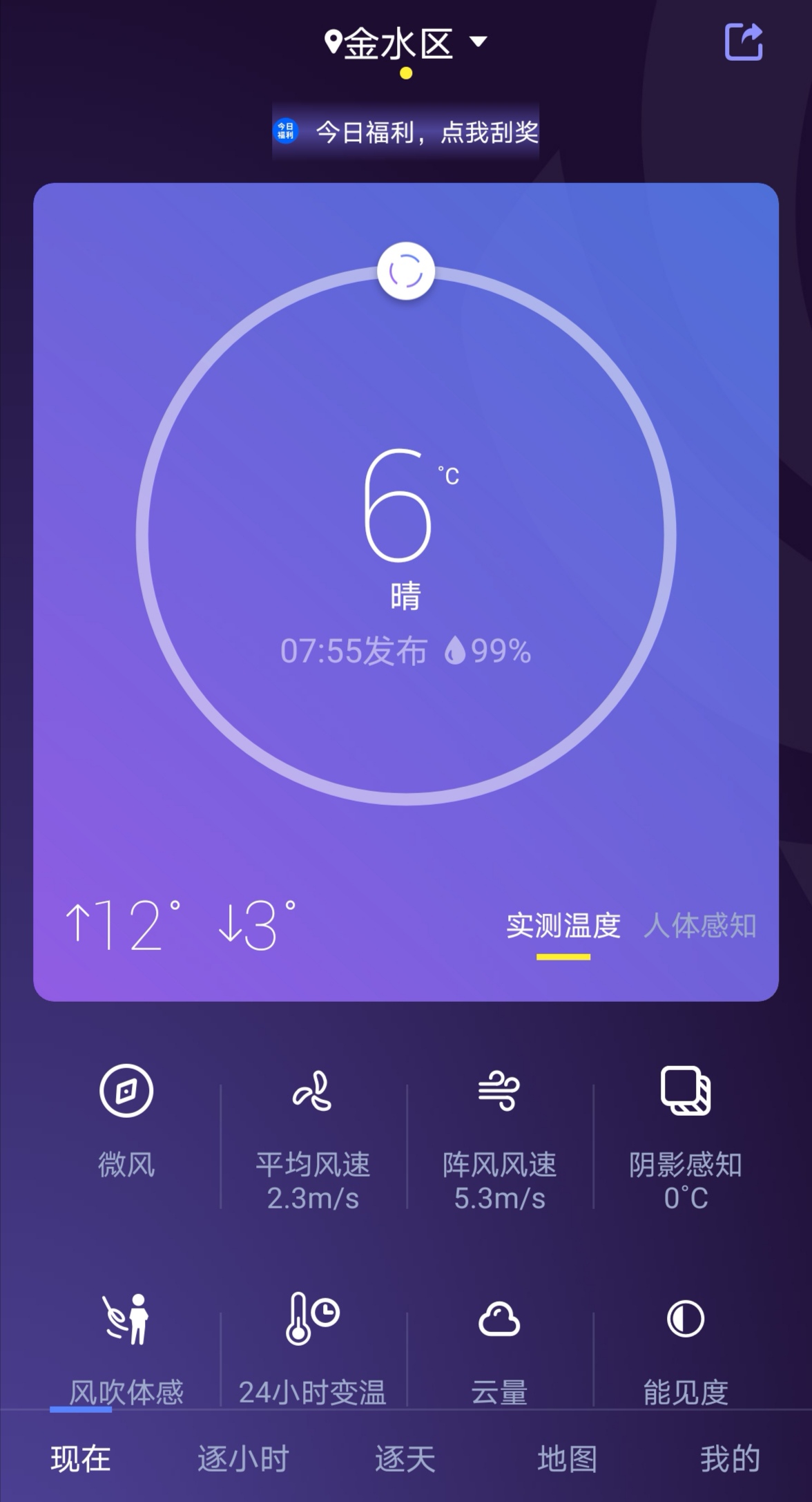Select the 现在 tab
Viewport: 812px width, 1502px height.
tap(81, 1459)
